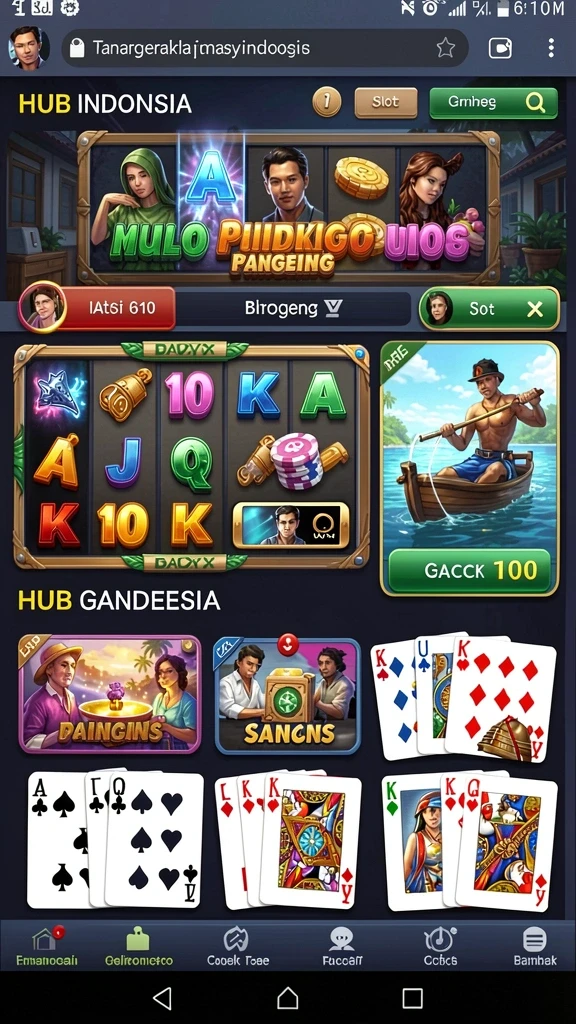Tap the Slot button in the header
Viewport: 576px width, 1024px height.
386,103
